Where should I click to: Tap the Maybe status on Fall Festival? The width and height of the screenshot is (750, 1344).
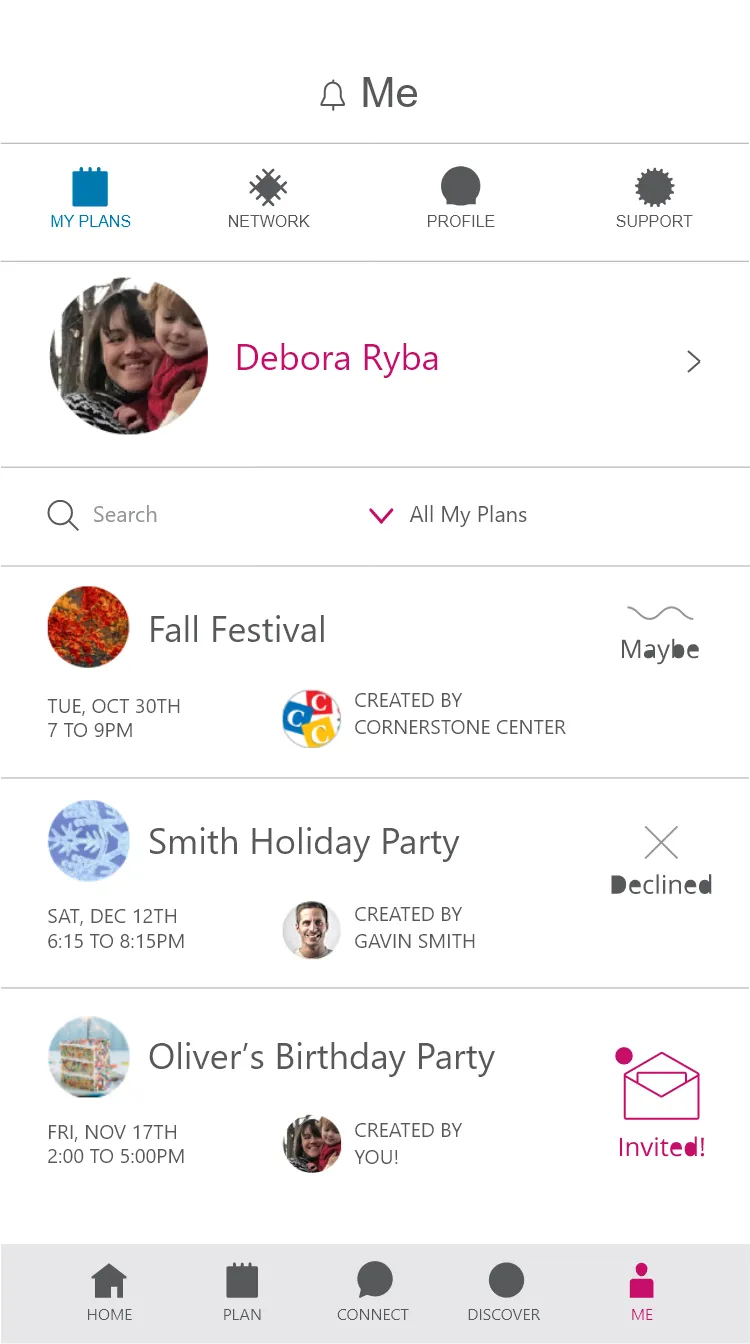point(660,634)
